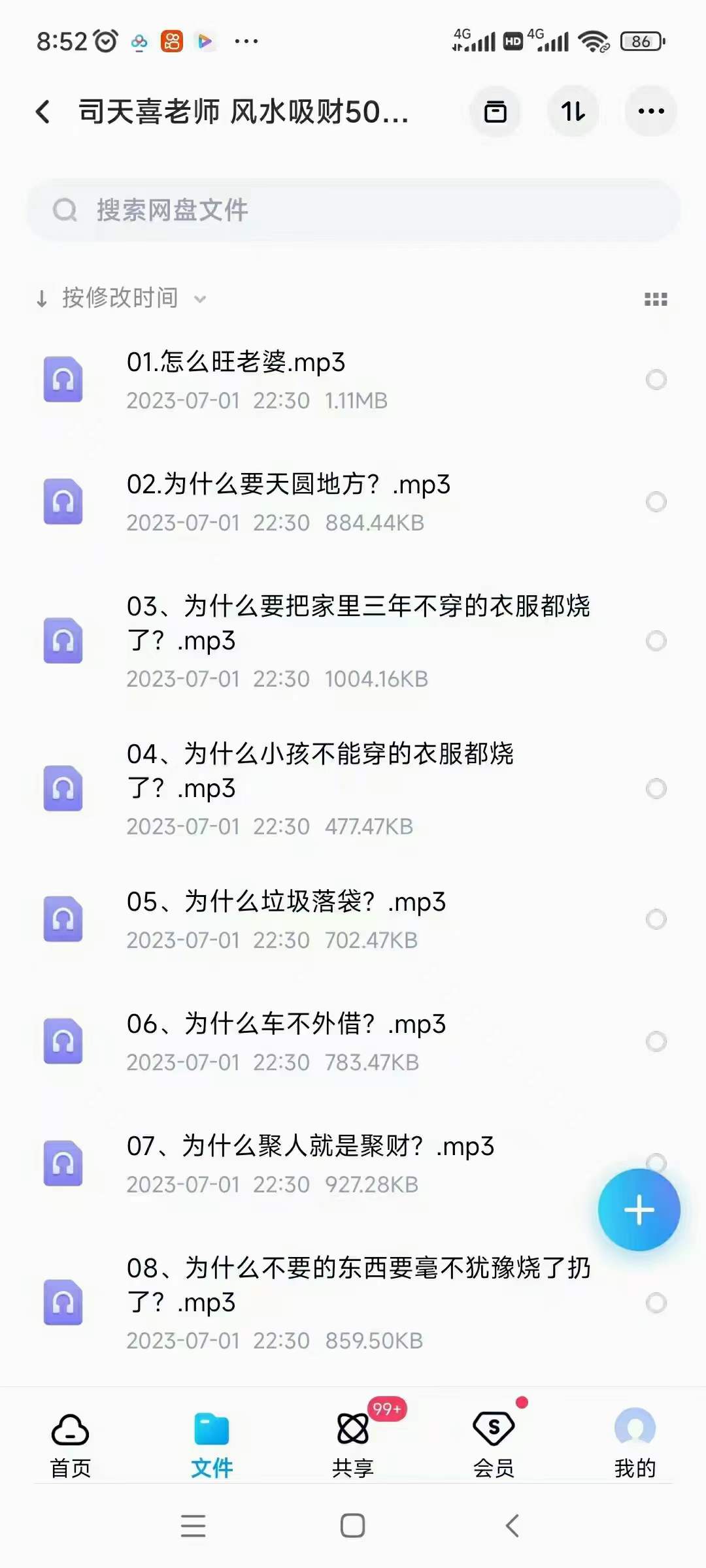This screenshot has height=1568, width=706.
Task: Open file 02.为什么要天圆地方？.mp3
Action: pyautogui.click(x=288, y=485)
